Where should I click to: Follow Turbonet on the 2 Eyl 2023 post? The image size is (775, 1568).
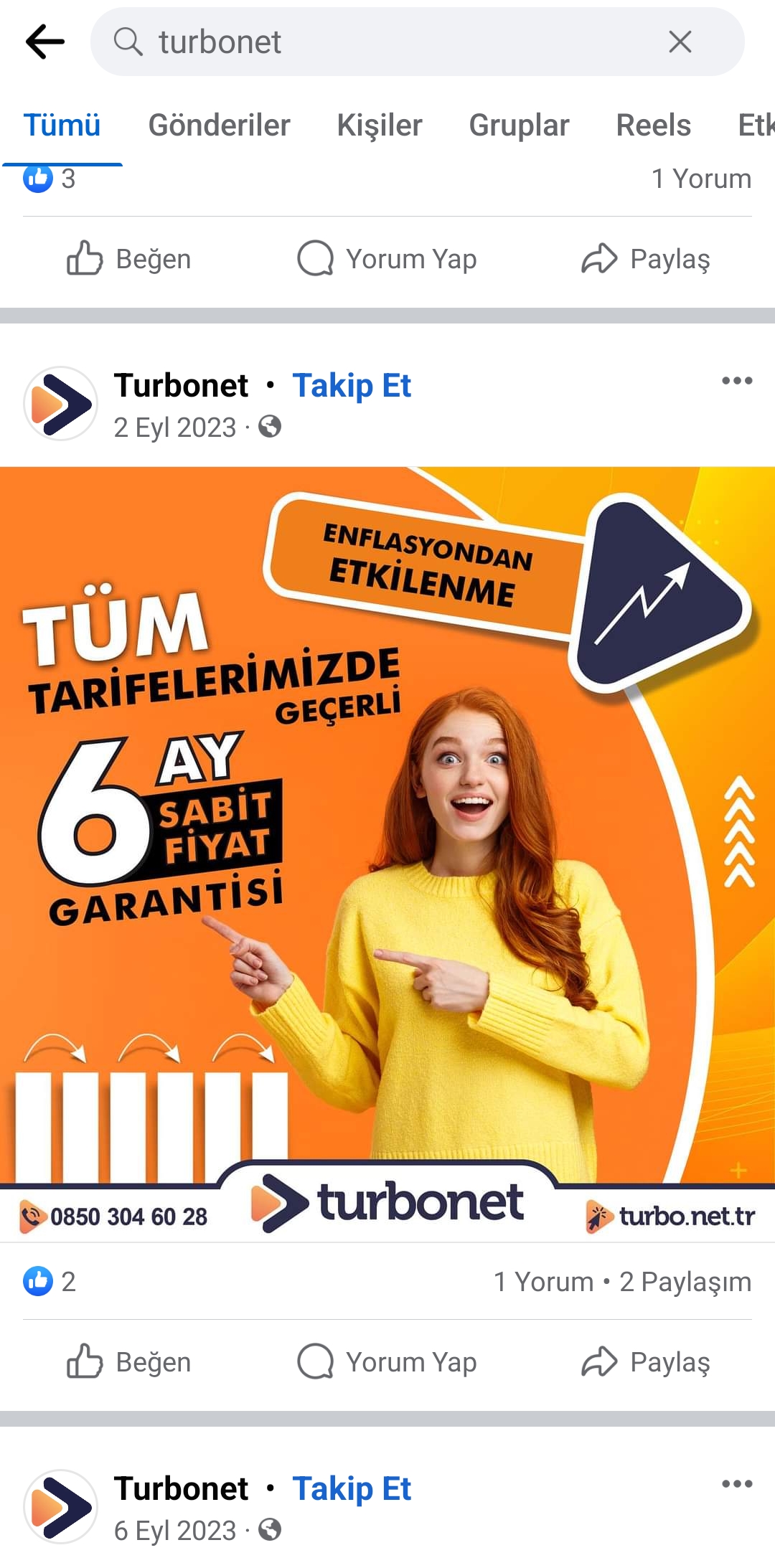click(x=352, y=386)
